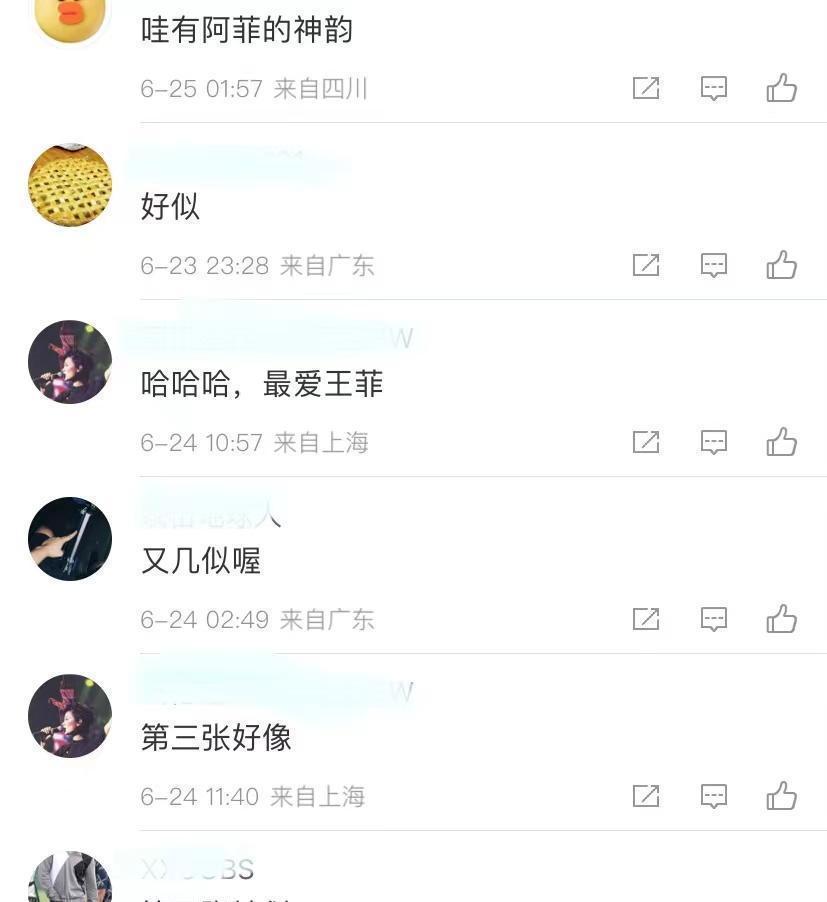Reply to the comment 好似

pyautogui.click(x=713, y=265)
